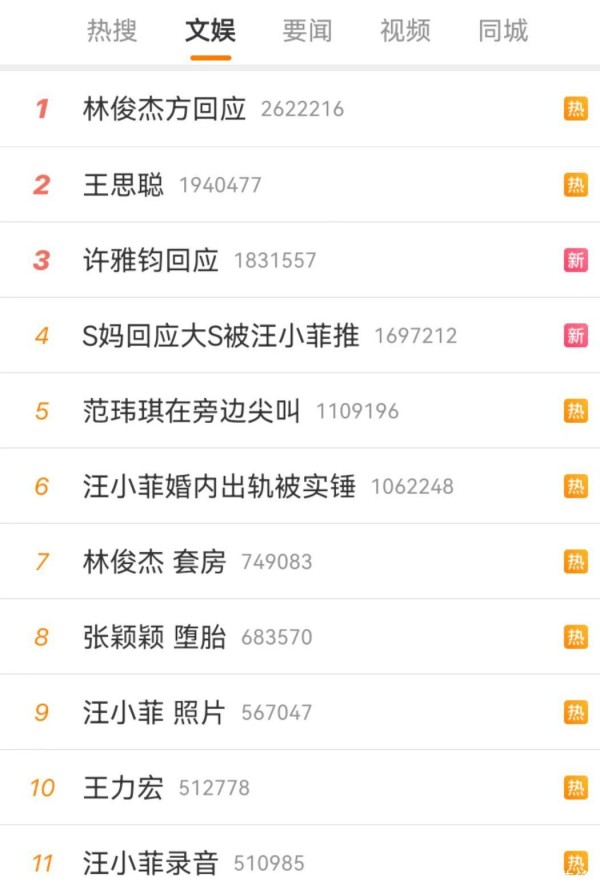Tap the topic 汪小菲 照片
The height and width of the screenshot is (894, 600).
tap(154, 713)
